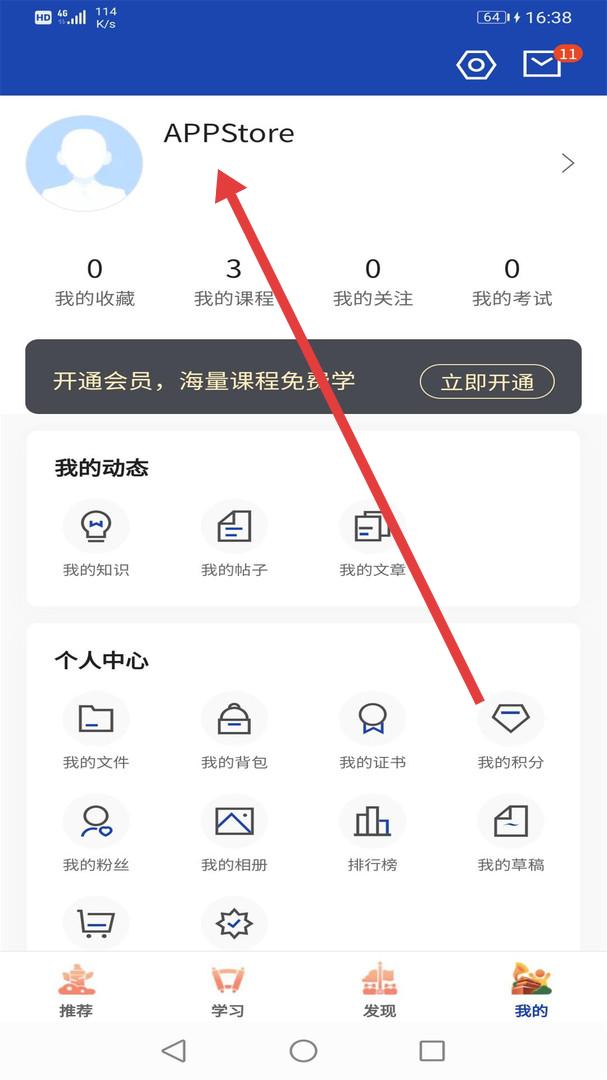The image size is (607, 1080).
Task: Tap 立即开通 membership button
Action: point(487,381)
